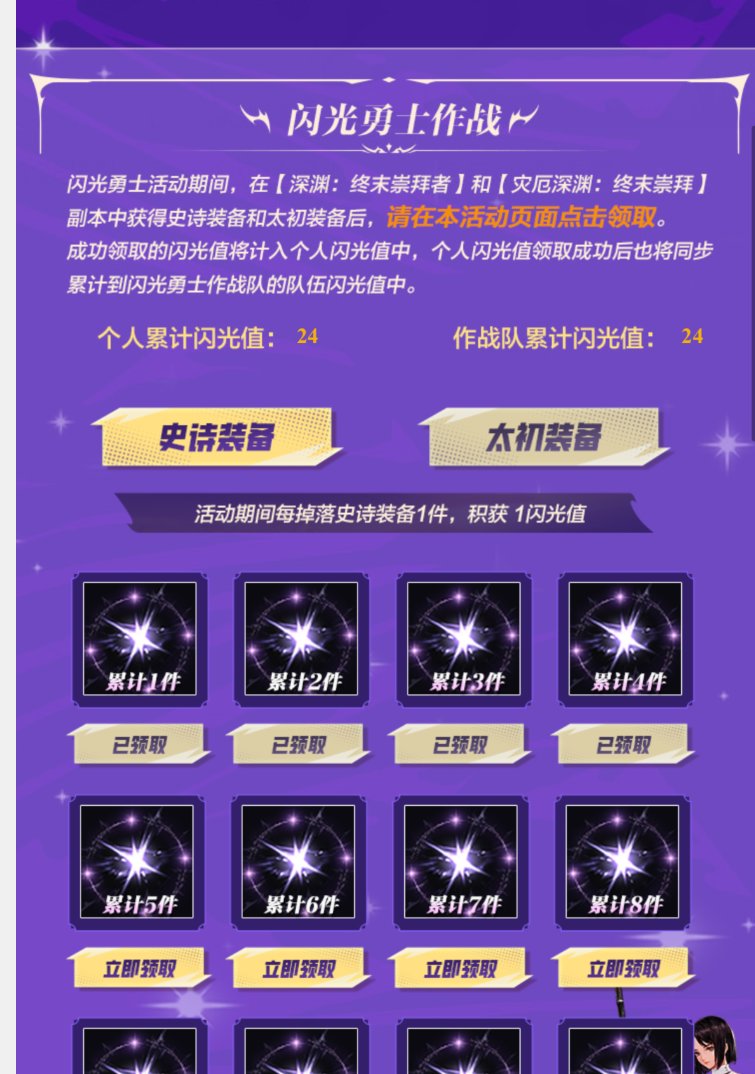This screenshot has width=755, height=1074.
Task: Switch to the 太初装备 tab
Action: 543,438
